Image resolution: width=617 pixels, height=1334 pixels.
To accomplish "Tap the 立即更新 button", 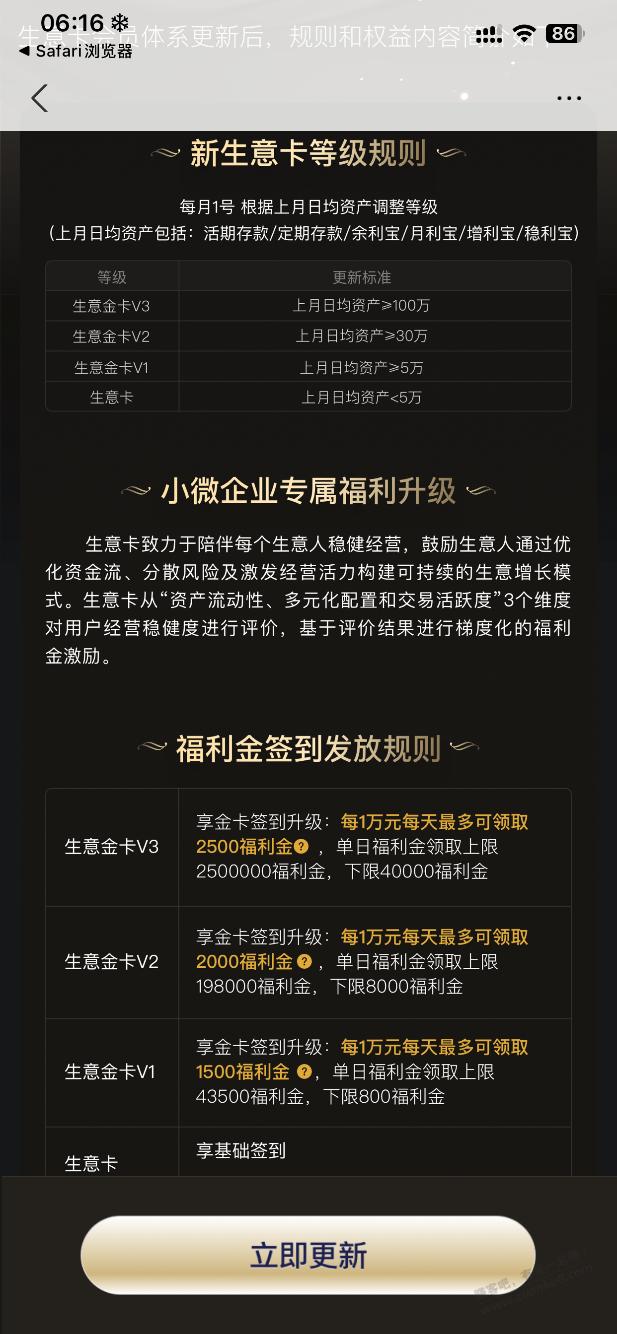I will (308, 1255).
